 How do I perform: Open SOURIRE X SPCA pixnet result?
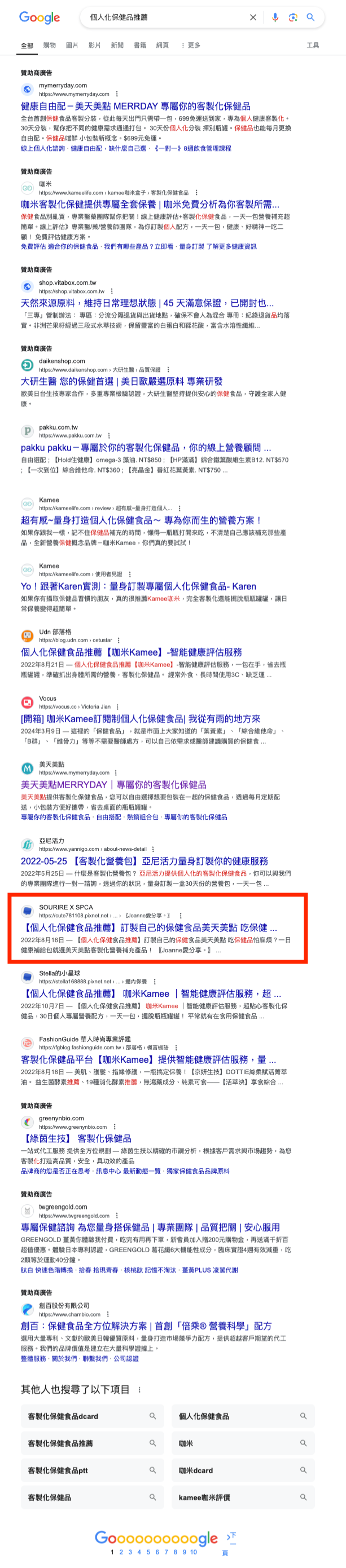point(148,927)
